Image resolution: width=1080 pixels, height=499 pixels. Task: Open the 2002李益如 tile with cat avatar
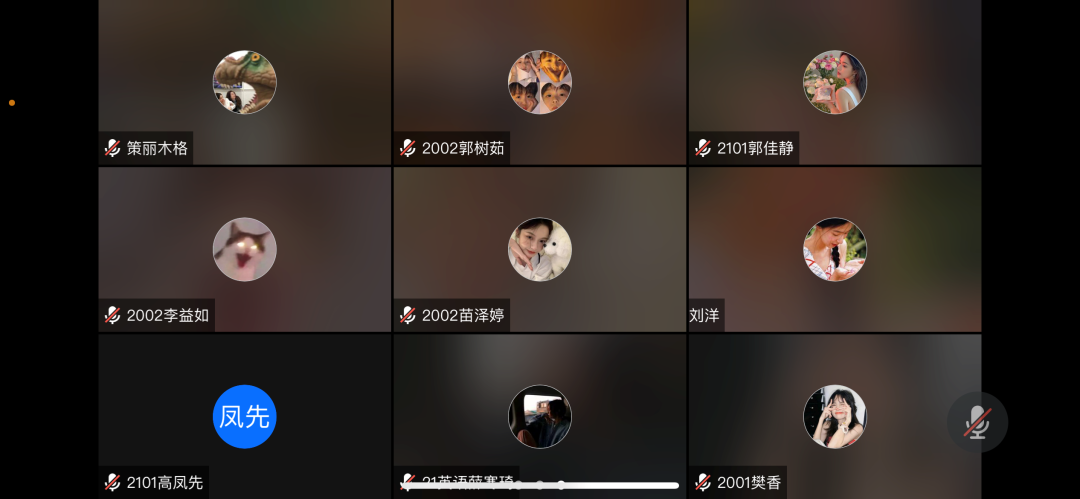[x=244, y=249]
